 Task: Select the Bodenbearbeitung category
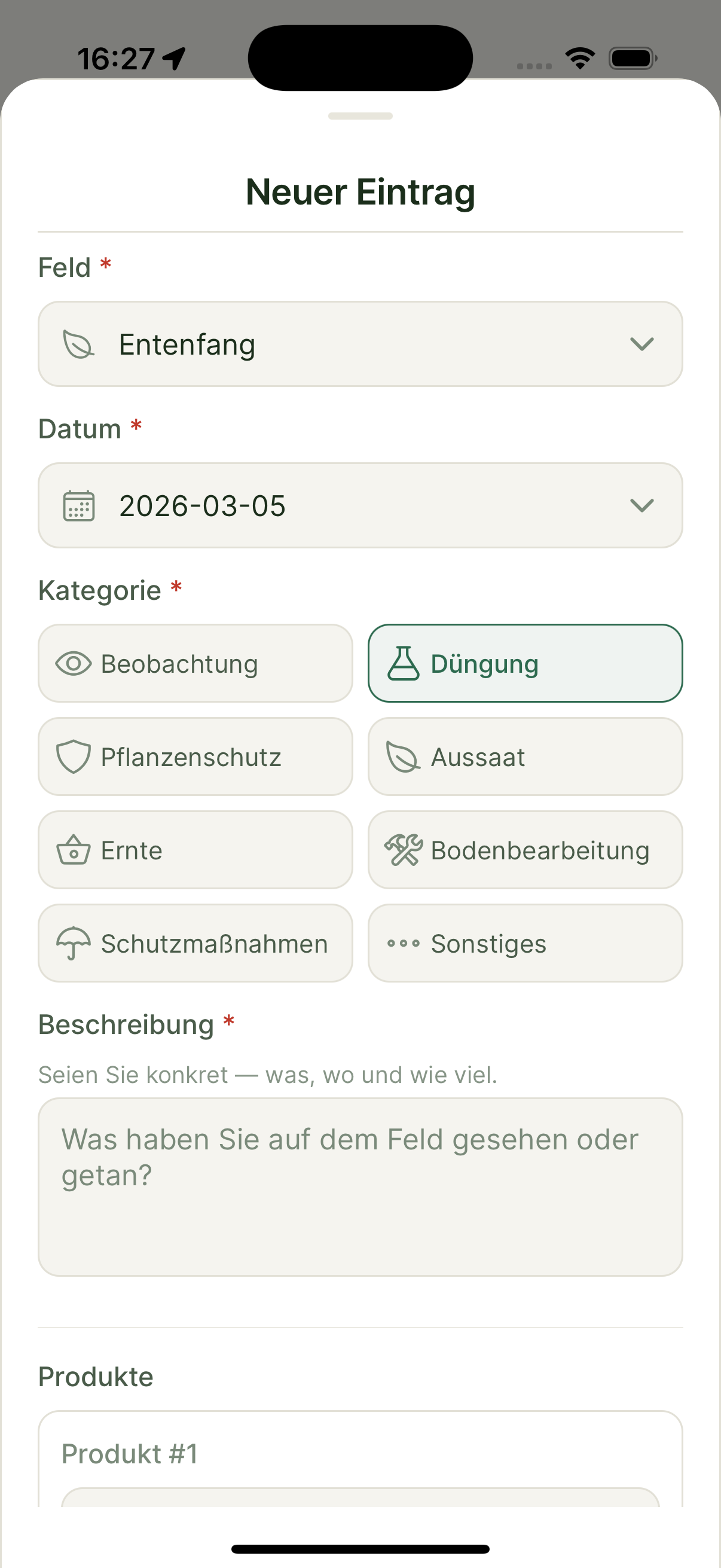pos(525,850)
